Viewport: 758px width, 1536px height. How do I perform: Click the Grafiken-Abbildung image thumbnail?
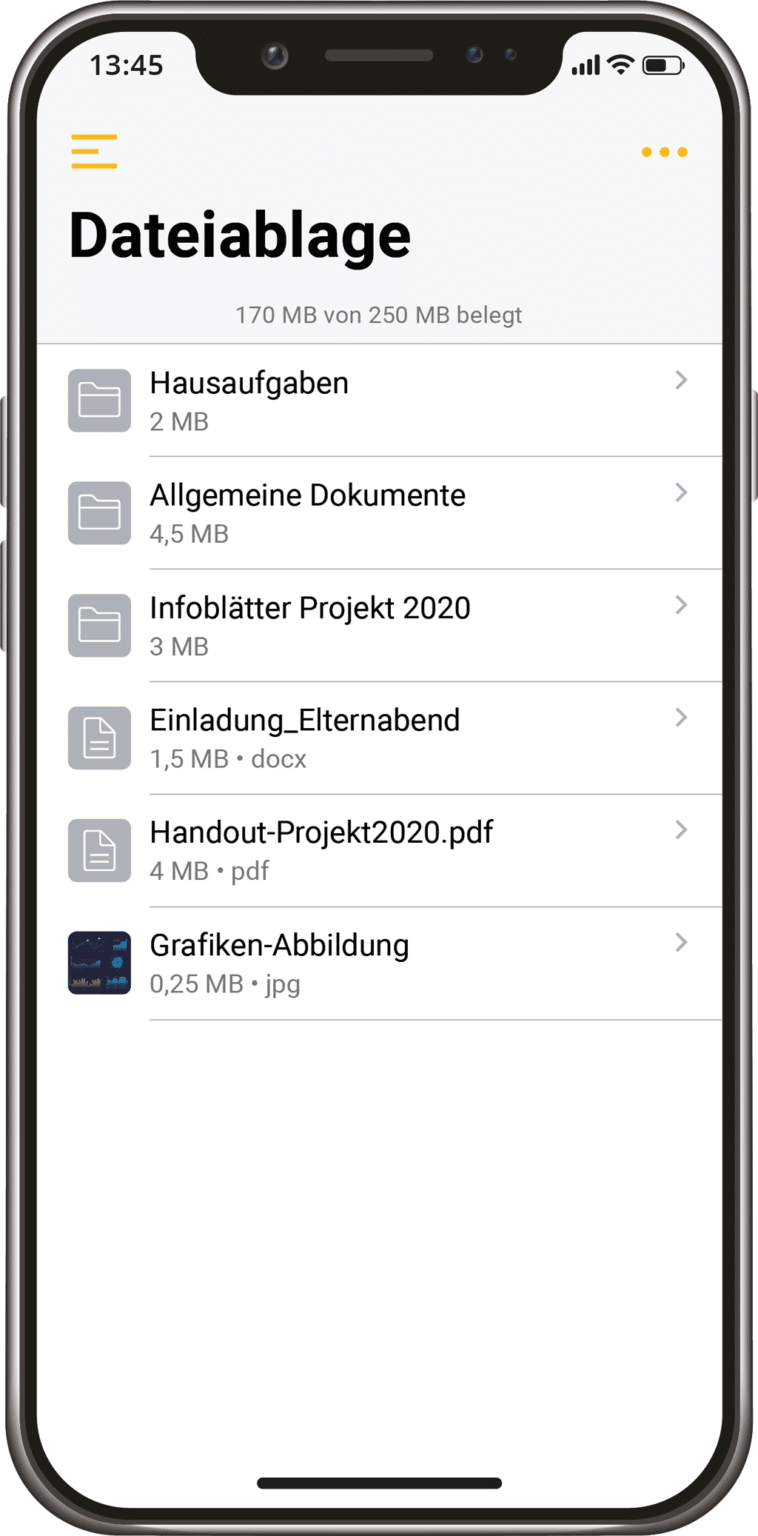click(99, 963)
